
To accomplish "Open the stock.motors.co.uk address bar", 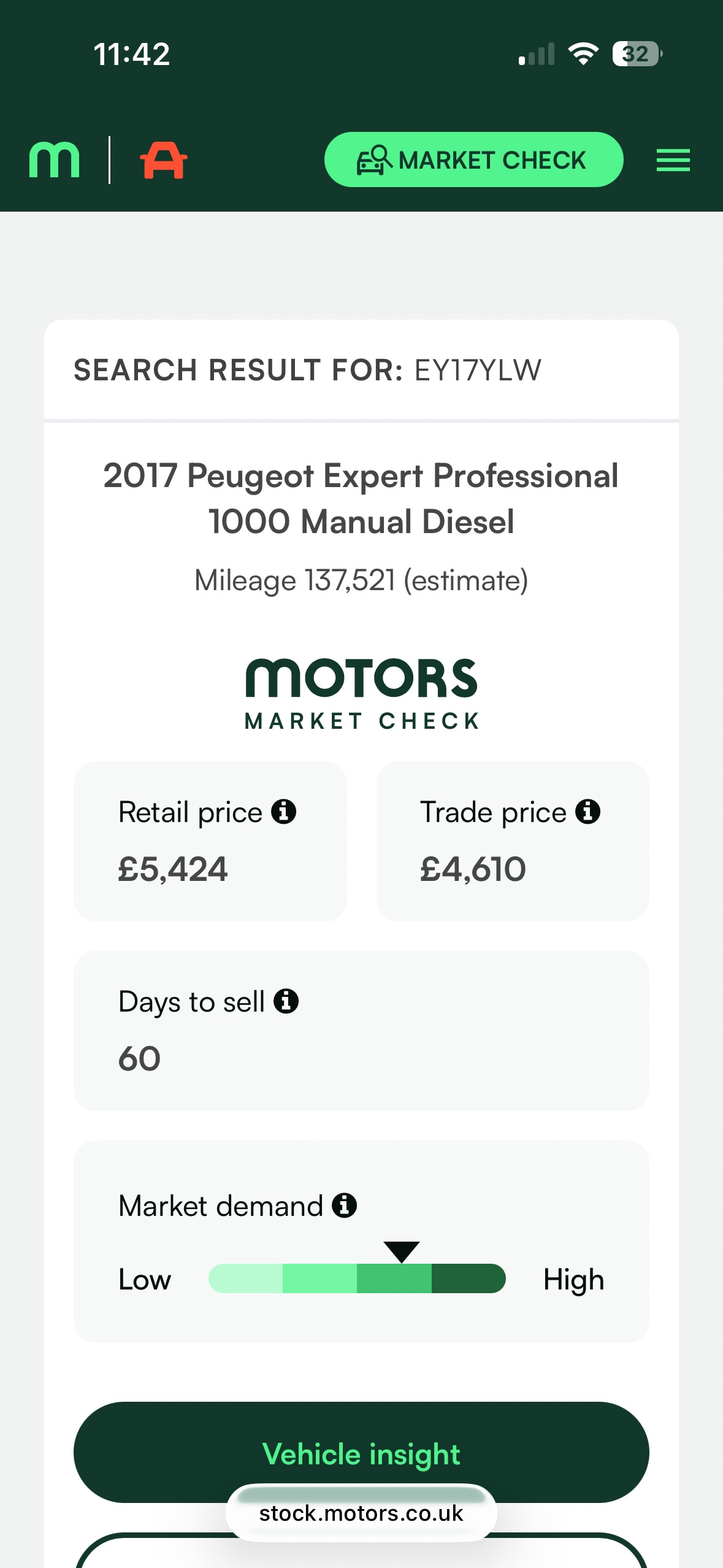I will pyautogui.click(x=361, y=1512).
